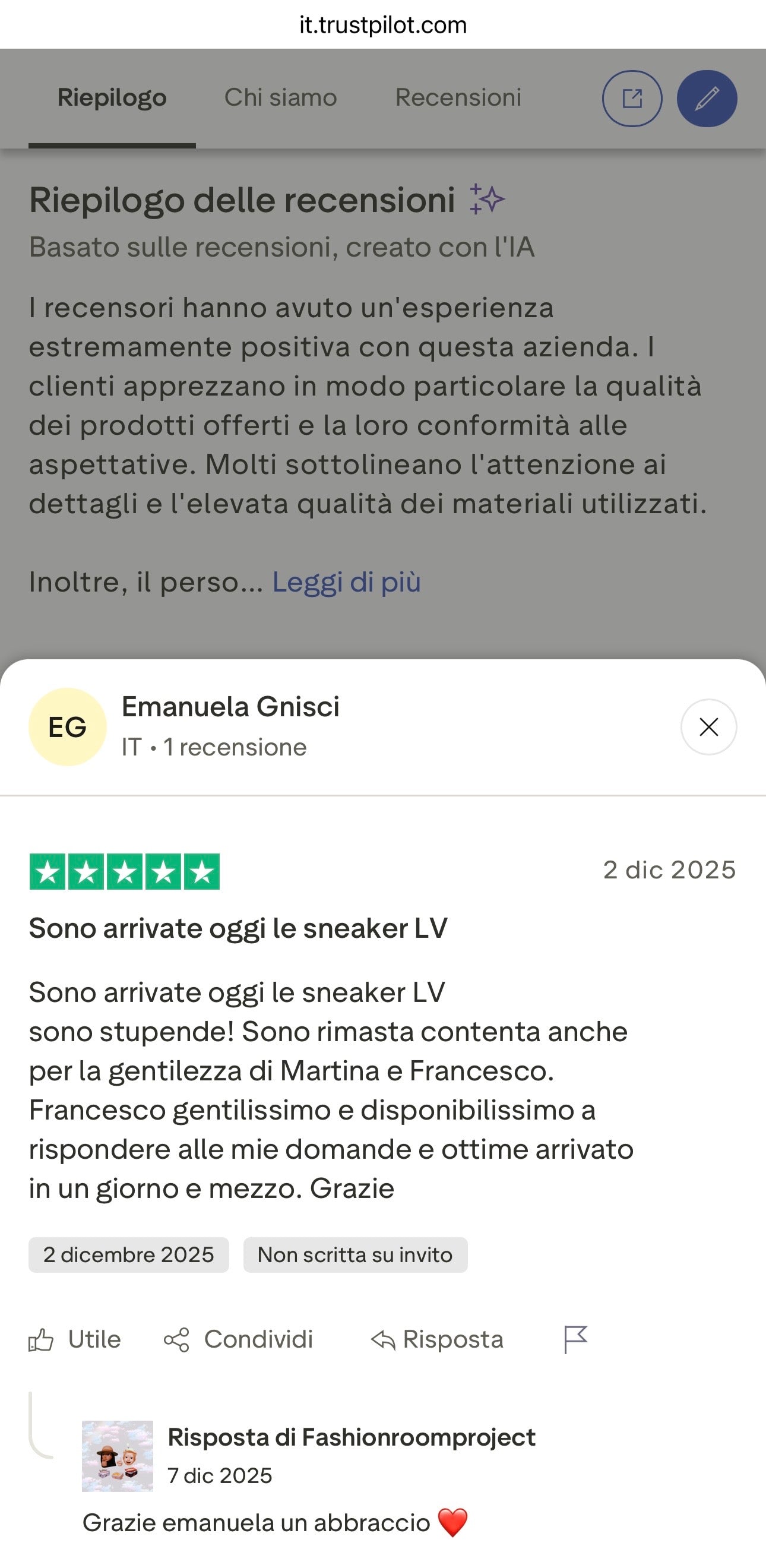Report the review with the flag icon
The image size is (766, 1568).
pyautogui.click(x=575, y=1339)
